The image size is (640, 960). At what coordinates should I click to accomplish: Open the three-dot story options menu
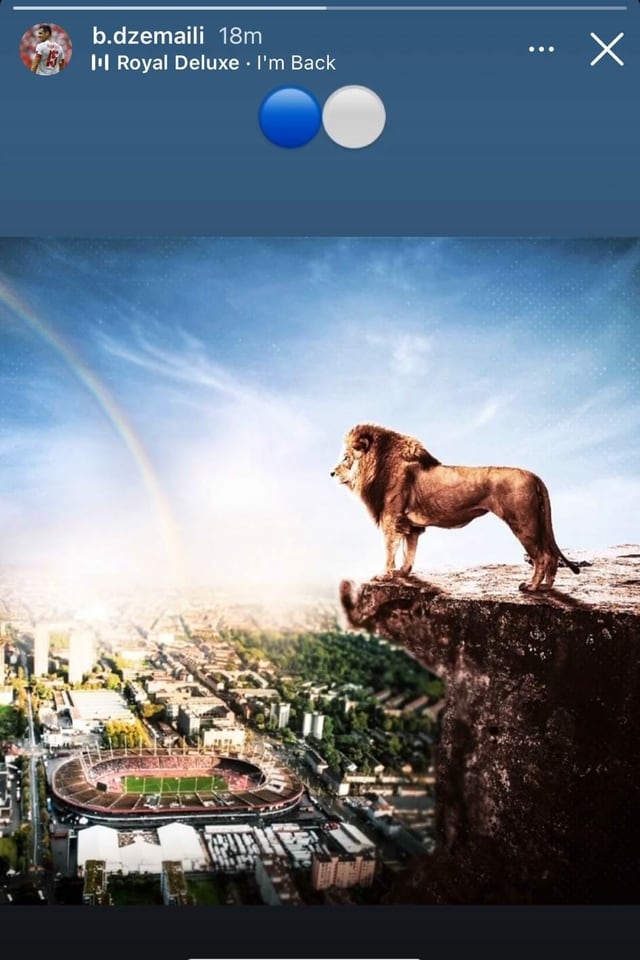tap(541, 49)
